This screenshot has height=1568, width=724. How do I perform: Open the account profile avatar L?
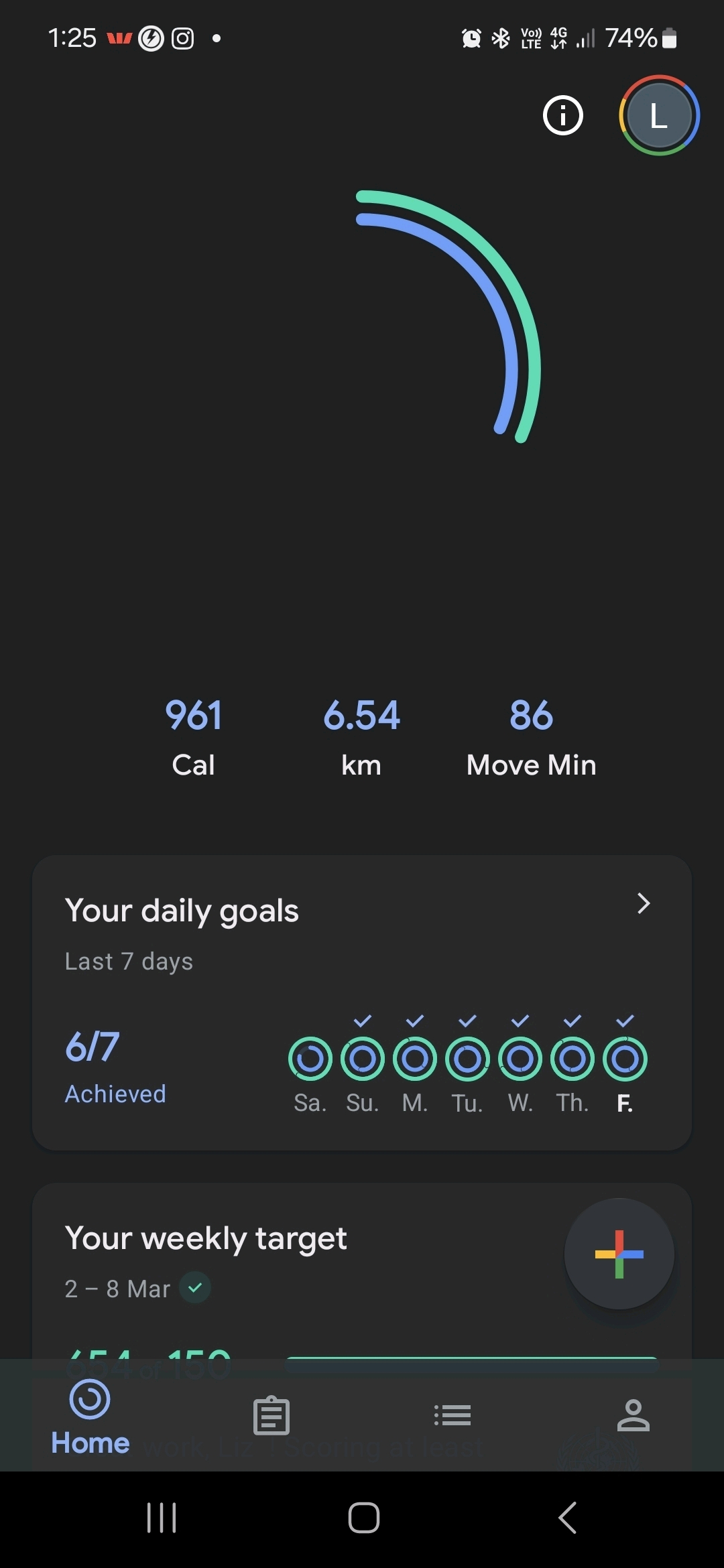coord(659,115)
